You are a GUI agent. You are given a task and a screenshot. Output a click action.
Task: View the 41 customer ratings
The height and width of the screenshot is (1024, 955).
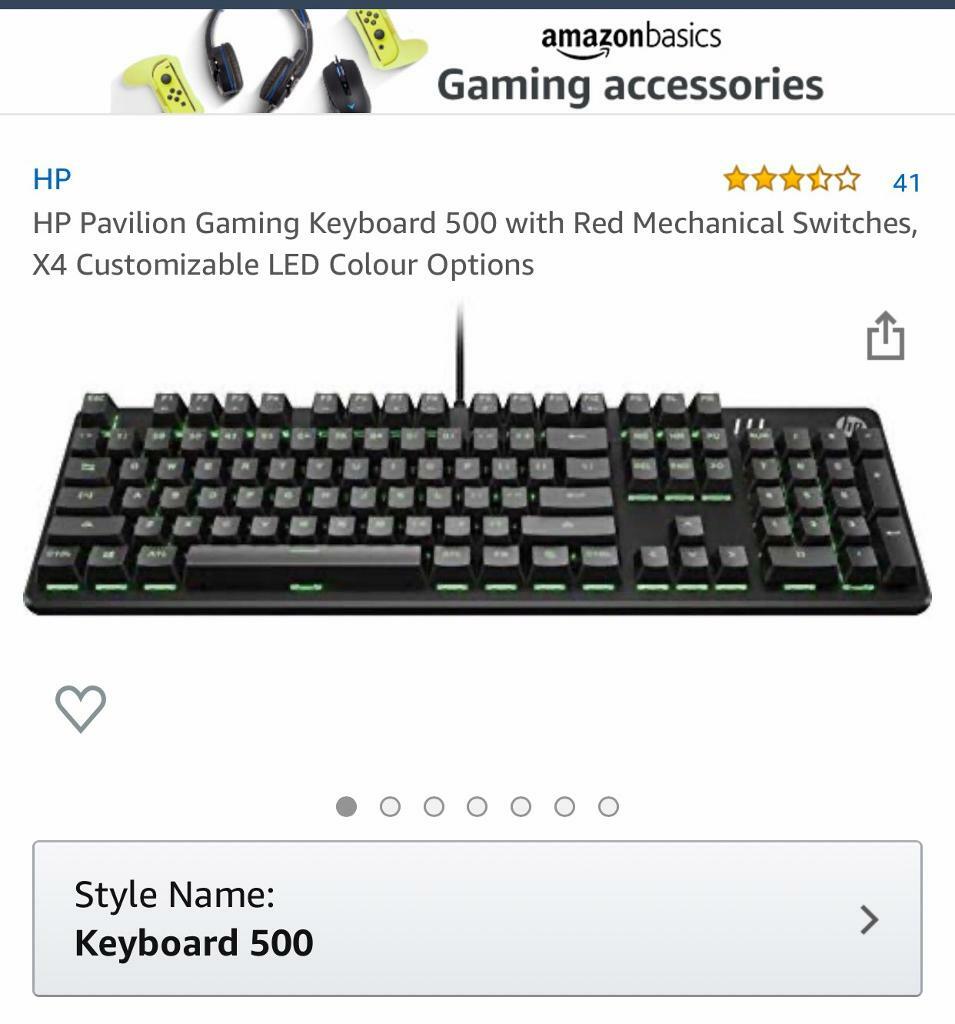tap(905, 182)
